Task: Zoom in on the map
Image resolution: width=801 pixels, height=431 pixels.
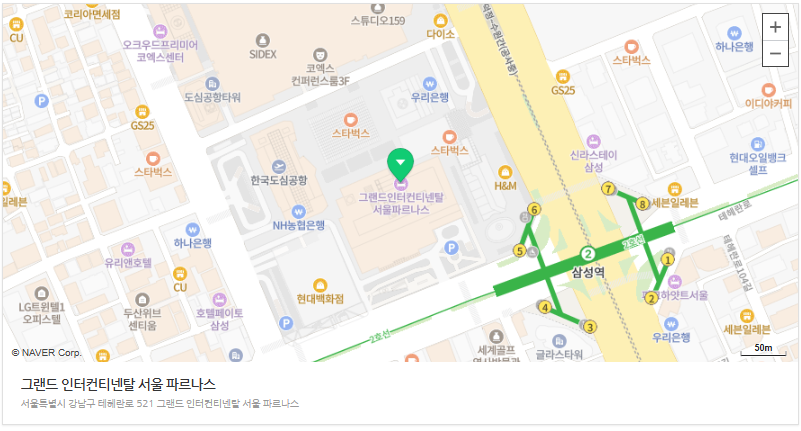Action: (775, 27)
